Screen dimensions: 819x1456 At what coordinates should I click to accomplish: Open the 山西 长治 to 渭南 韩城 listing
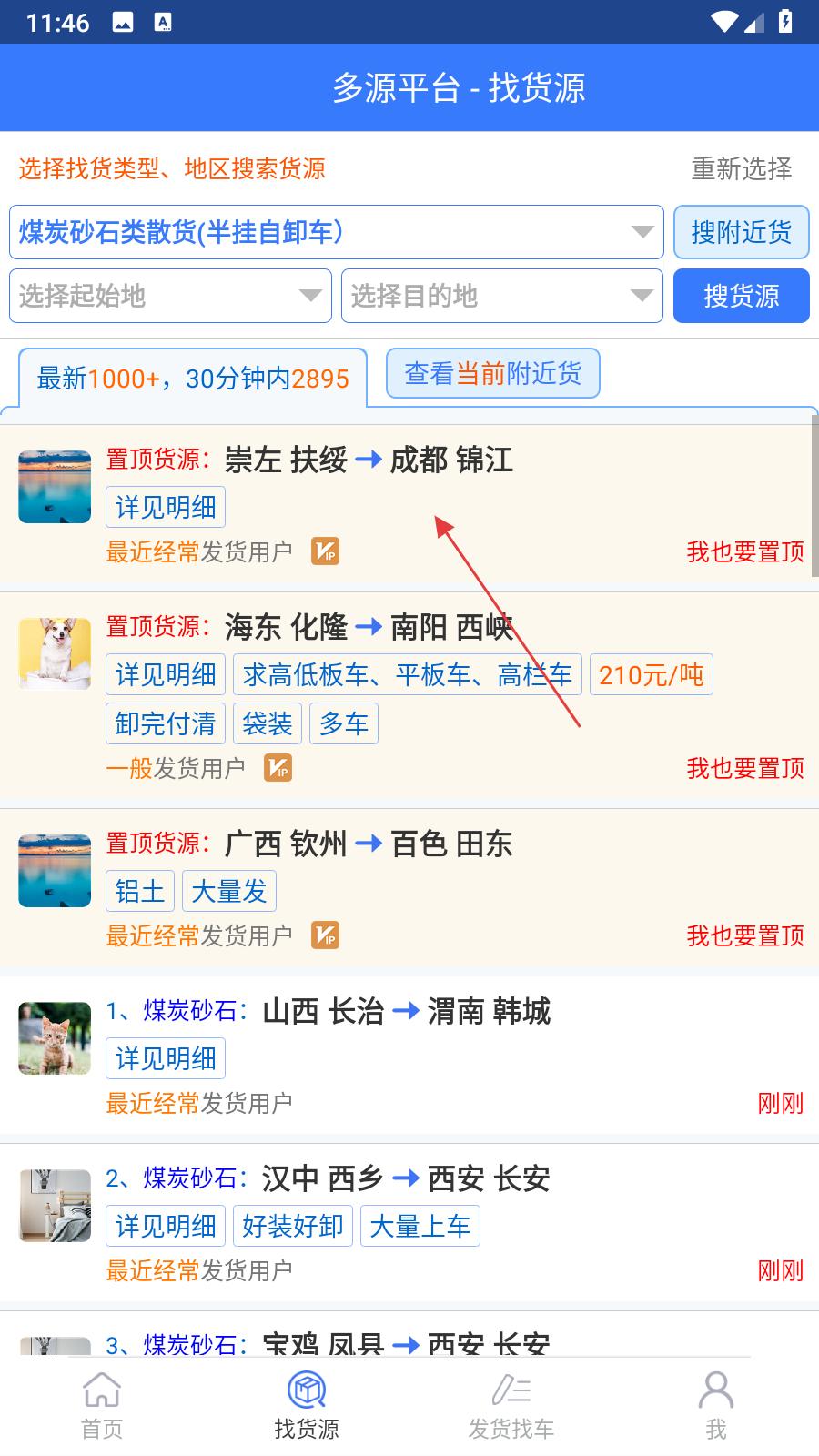click(x=405, y=1011)
